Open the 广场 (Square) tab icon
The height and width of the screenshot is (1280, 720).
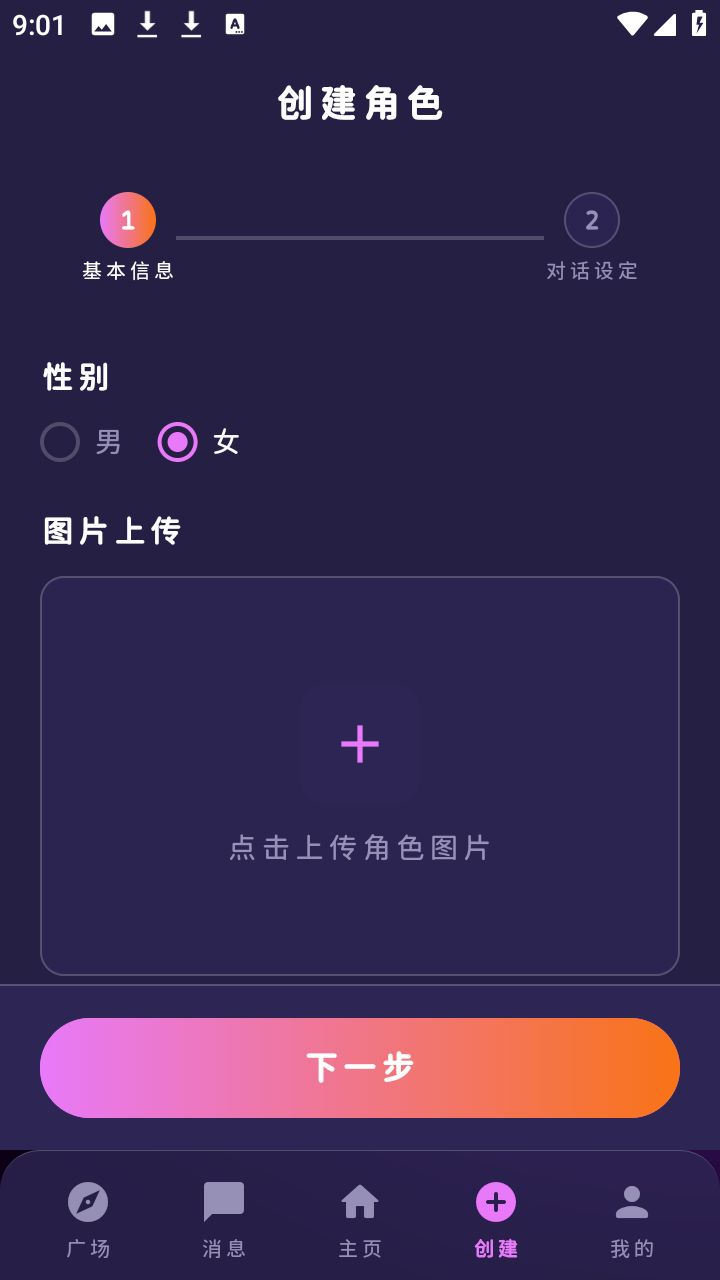pos(88,1201)
